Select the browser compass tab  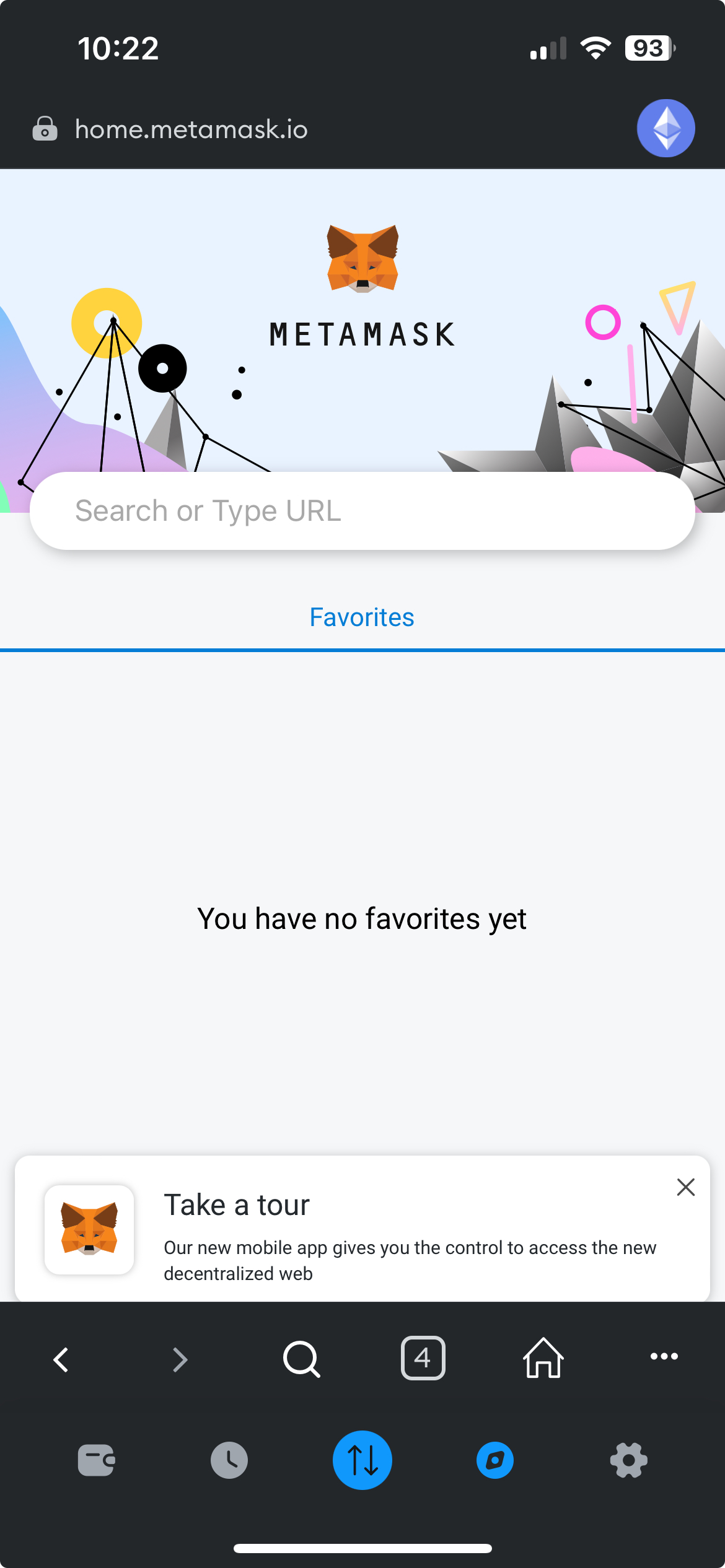495,1460
